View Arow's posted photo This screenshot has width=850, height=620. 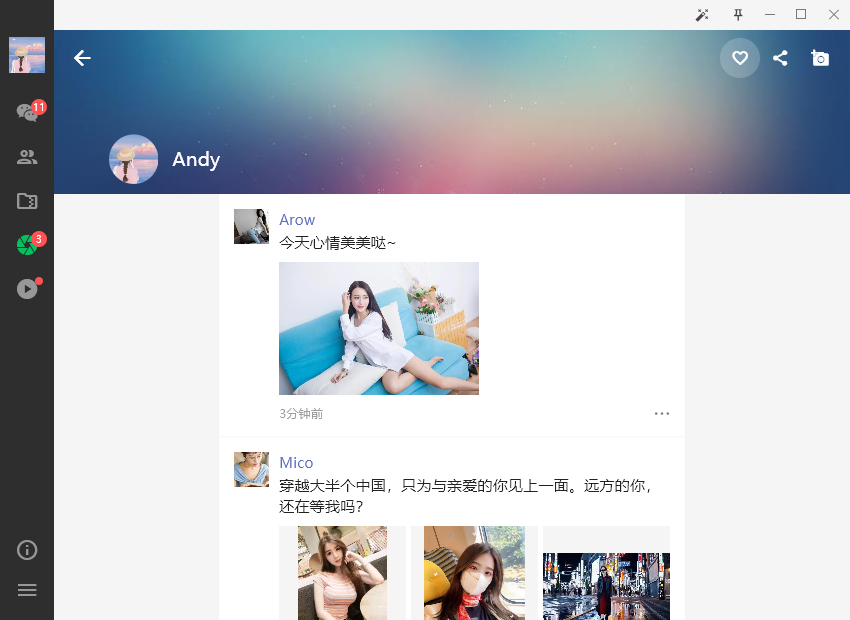tap(378, 328)
